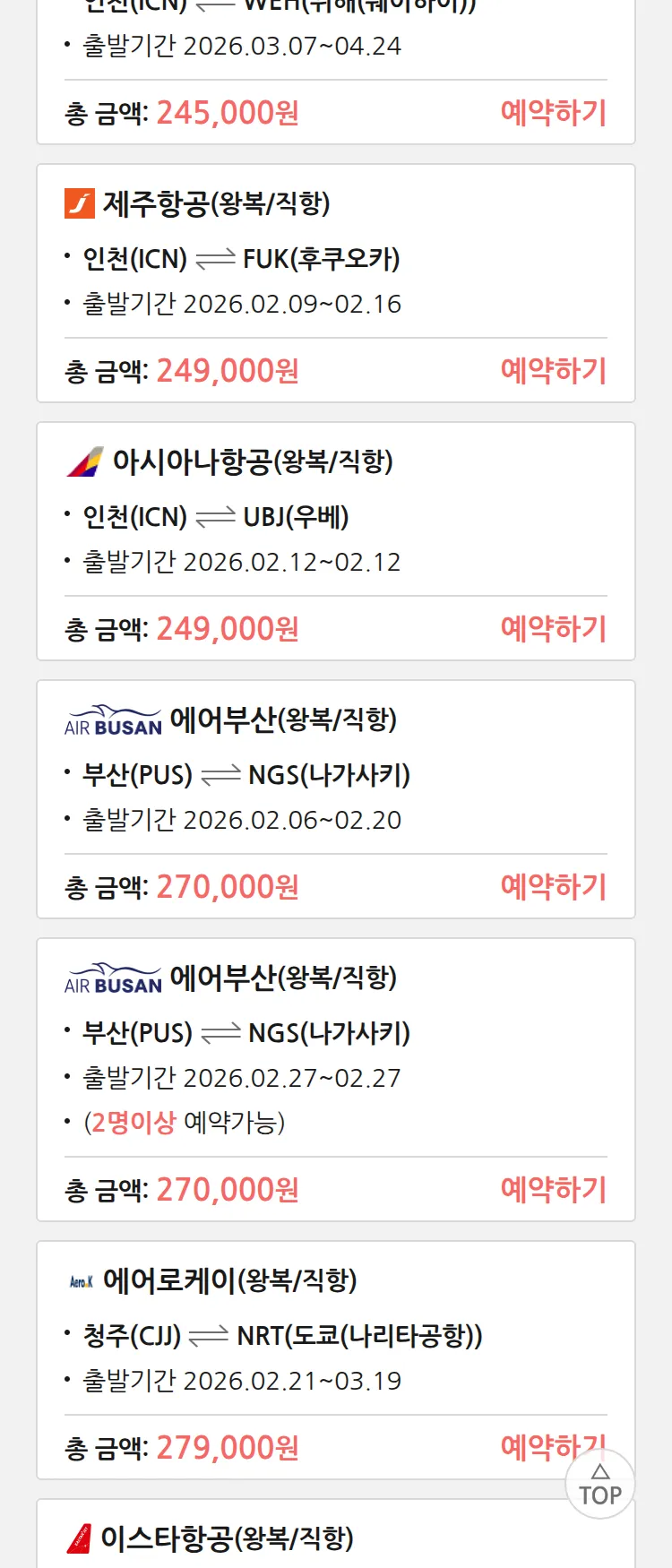This screenshot has height=1568, width=672.
Task: Select 예약하기 on the 아시아나항공 Ube flight
Action: click(x=553, y=629)
